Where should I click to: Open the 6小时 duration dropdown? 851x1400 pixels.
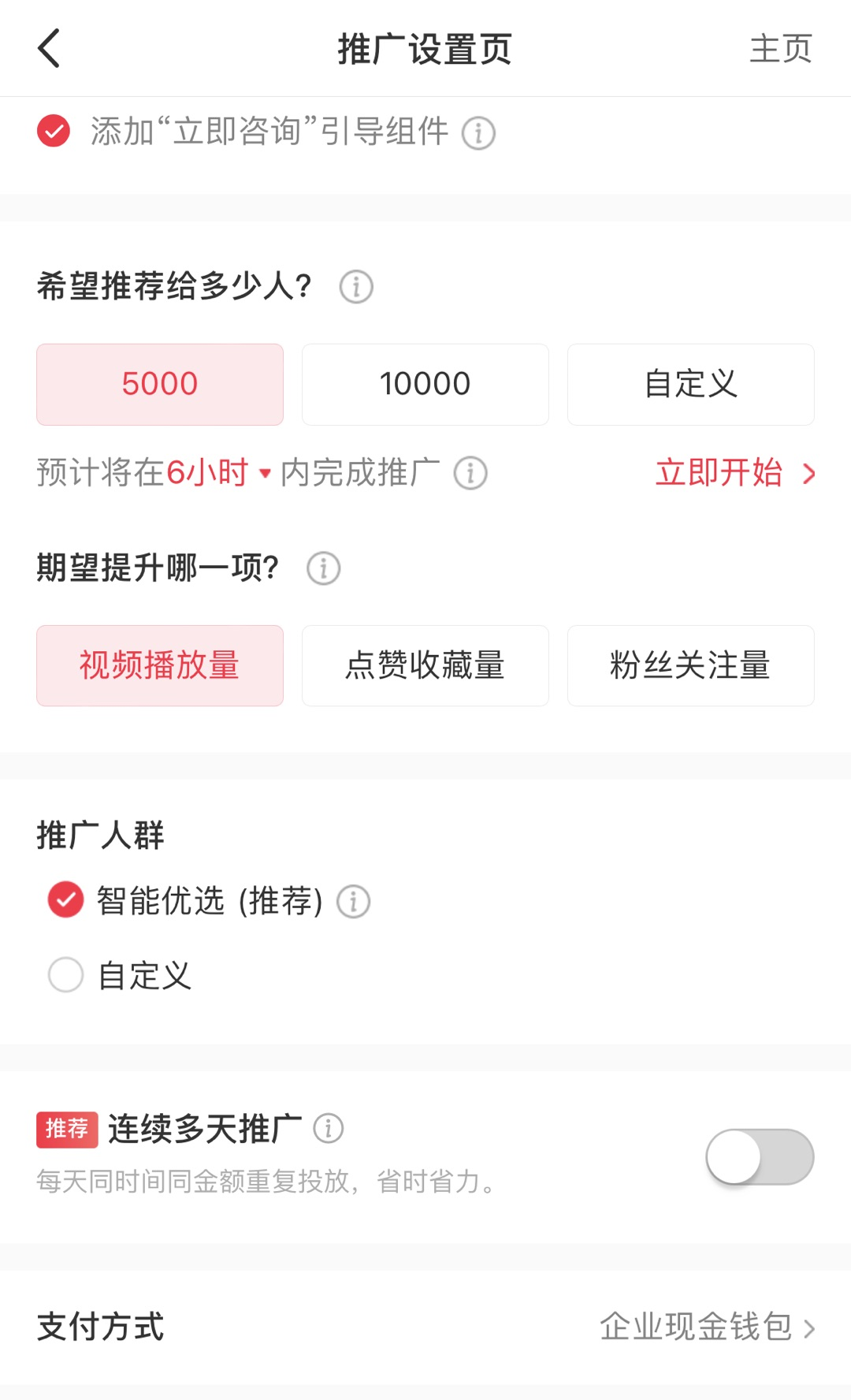point(218,473)
